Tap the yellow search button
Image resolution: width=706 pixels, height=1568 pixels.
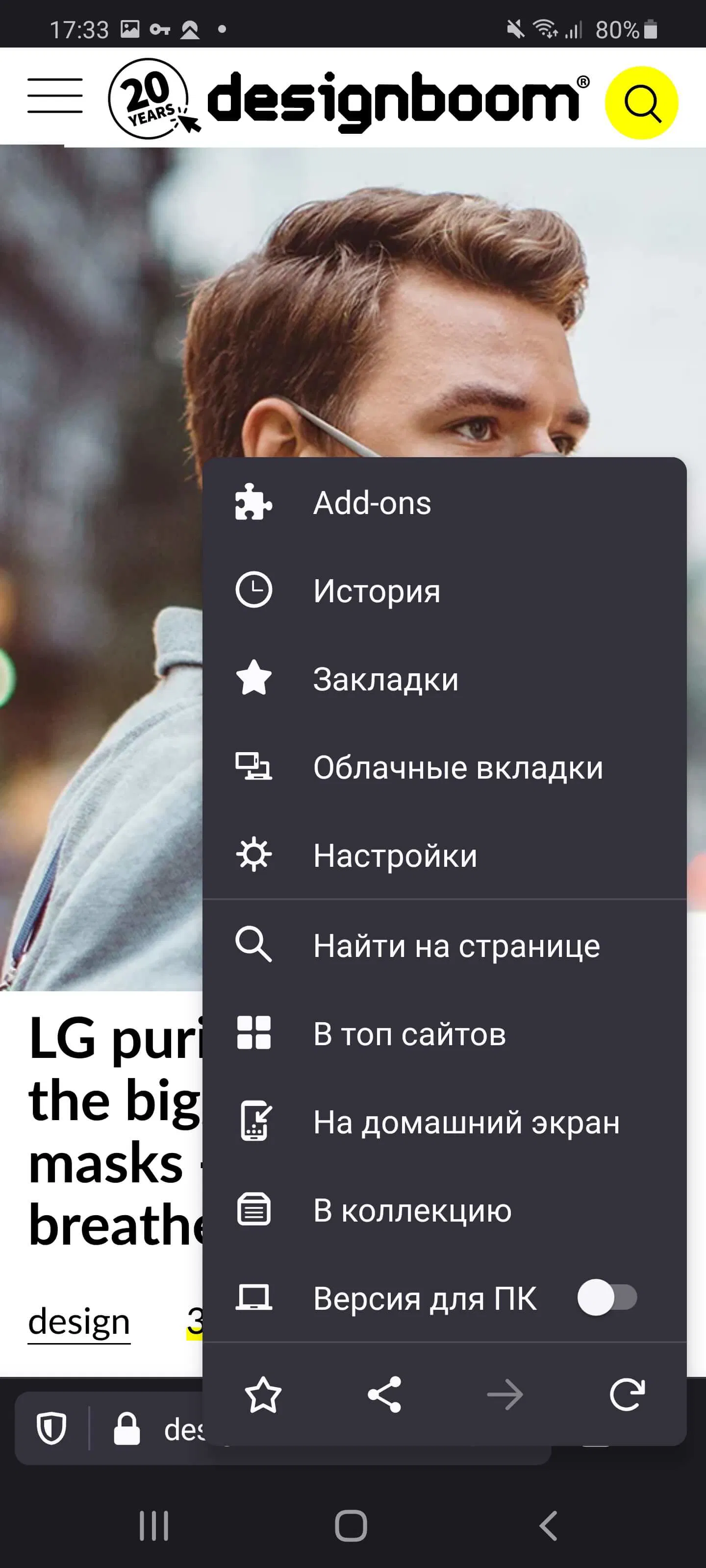(x=641, y=103)
